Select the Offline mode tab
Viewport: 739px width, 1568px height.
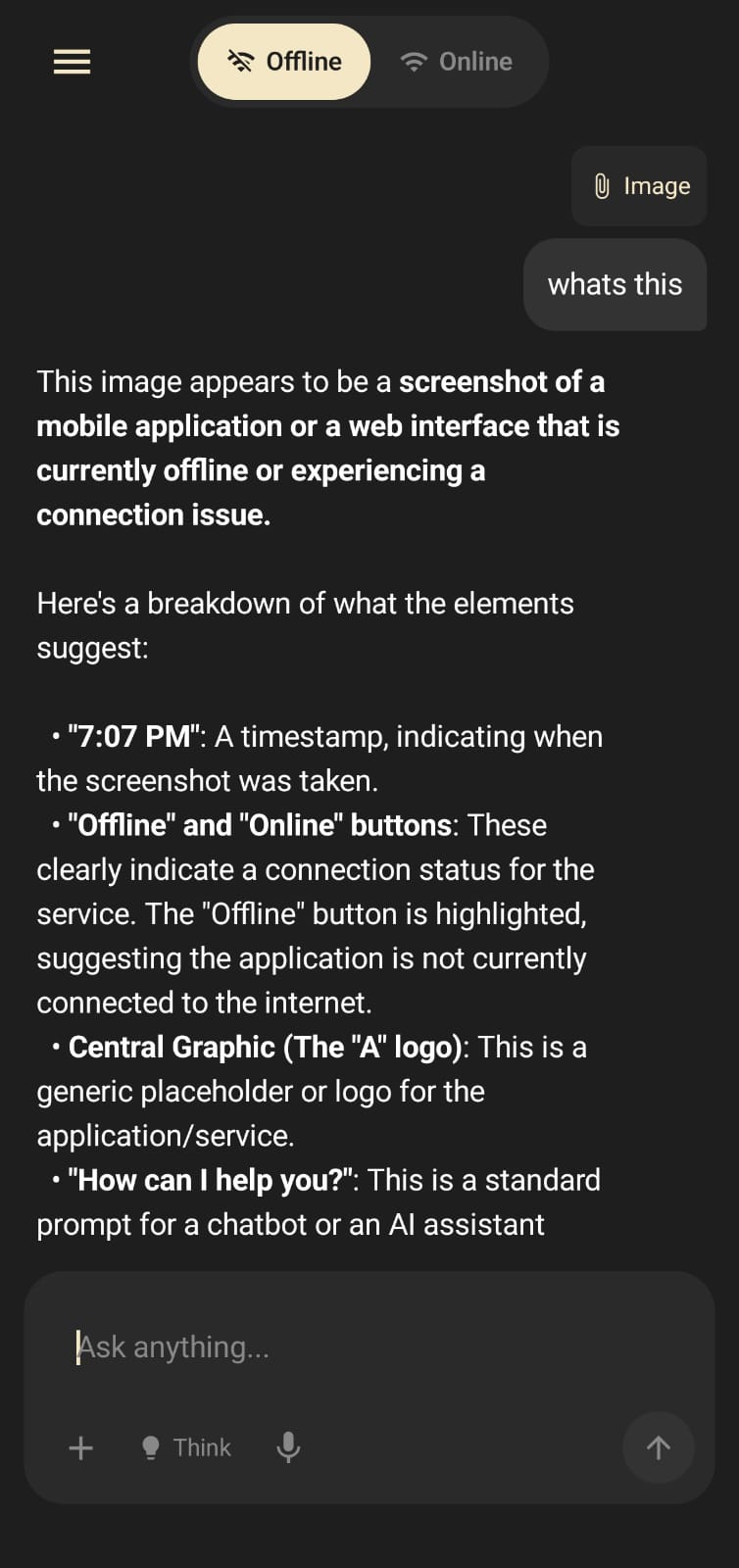tap(284, 62)
